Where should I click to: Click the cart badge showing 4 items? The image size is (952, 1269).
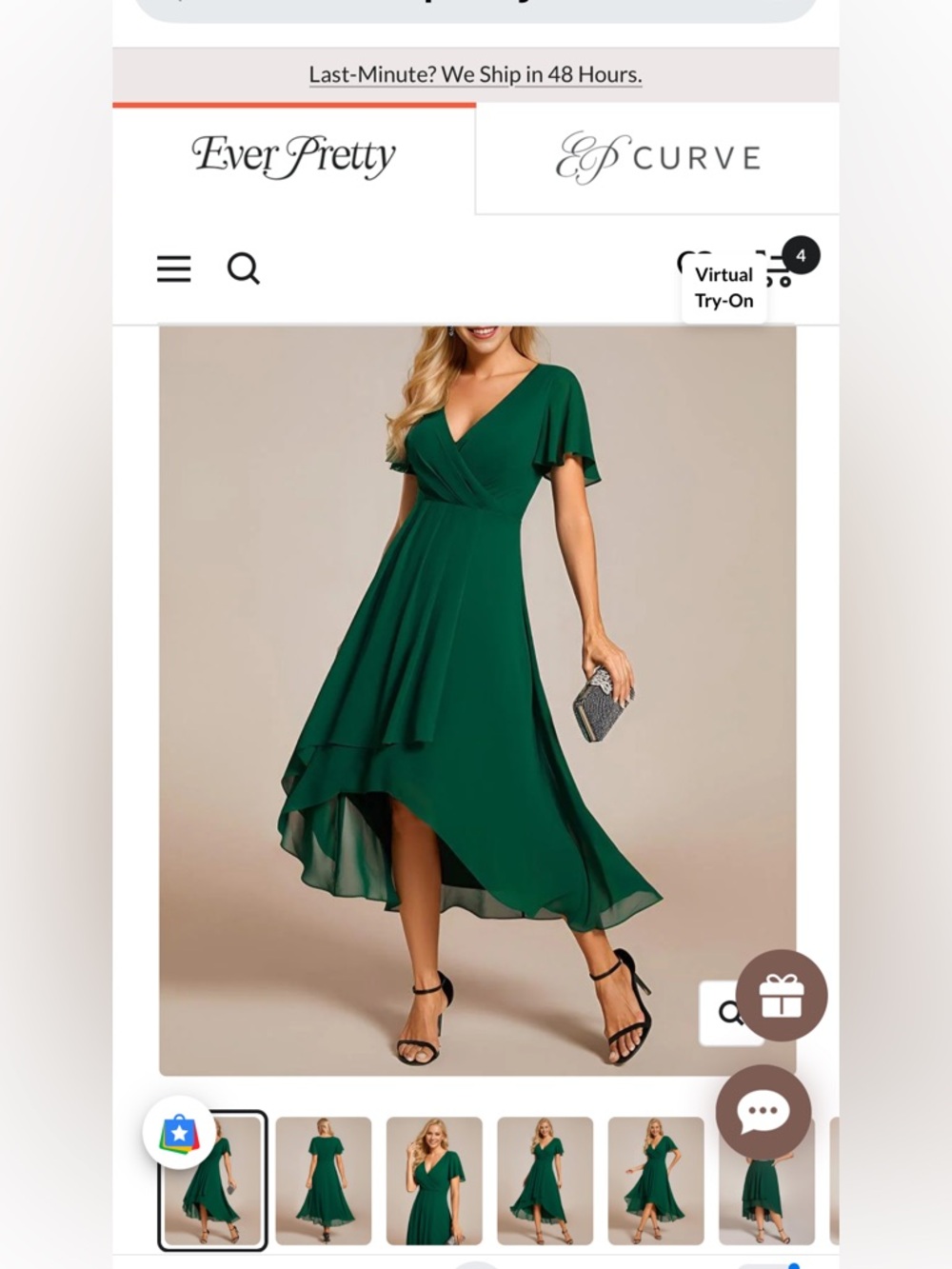(x=801, y=255)
